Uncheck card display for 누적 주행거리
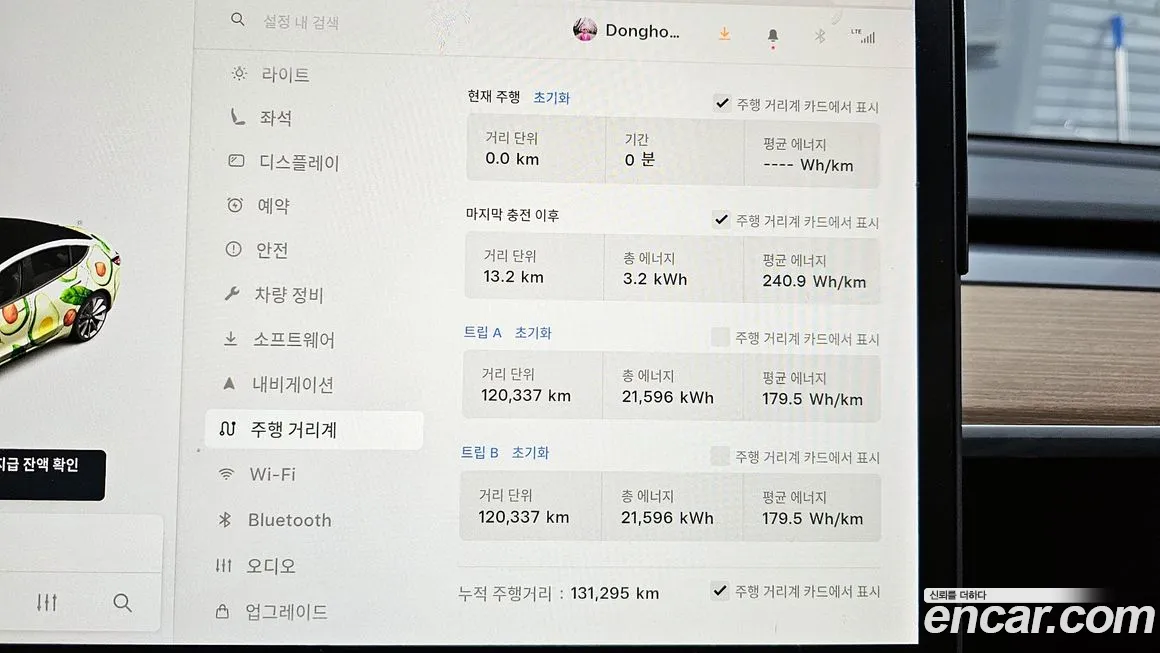1160x653 pixels. (x=719, y=591)
